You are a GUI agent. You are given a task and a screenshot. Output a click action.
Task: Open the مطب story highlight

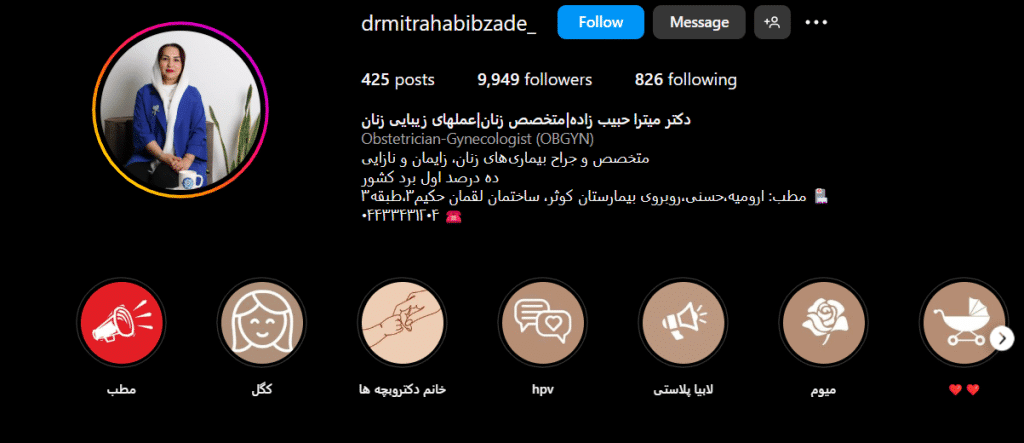pyautogui.click(x=120, y=321)
